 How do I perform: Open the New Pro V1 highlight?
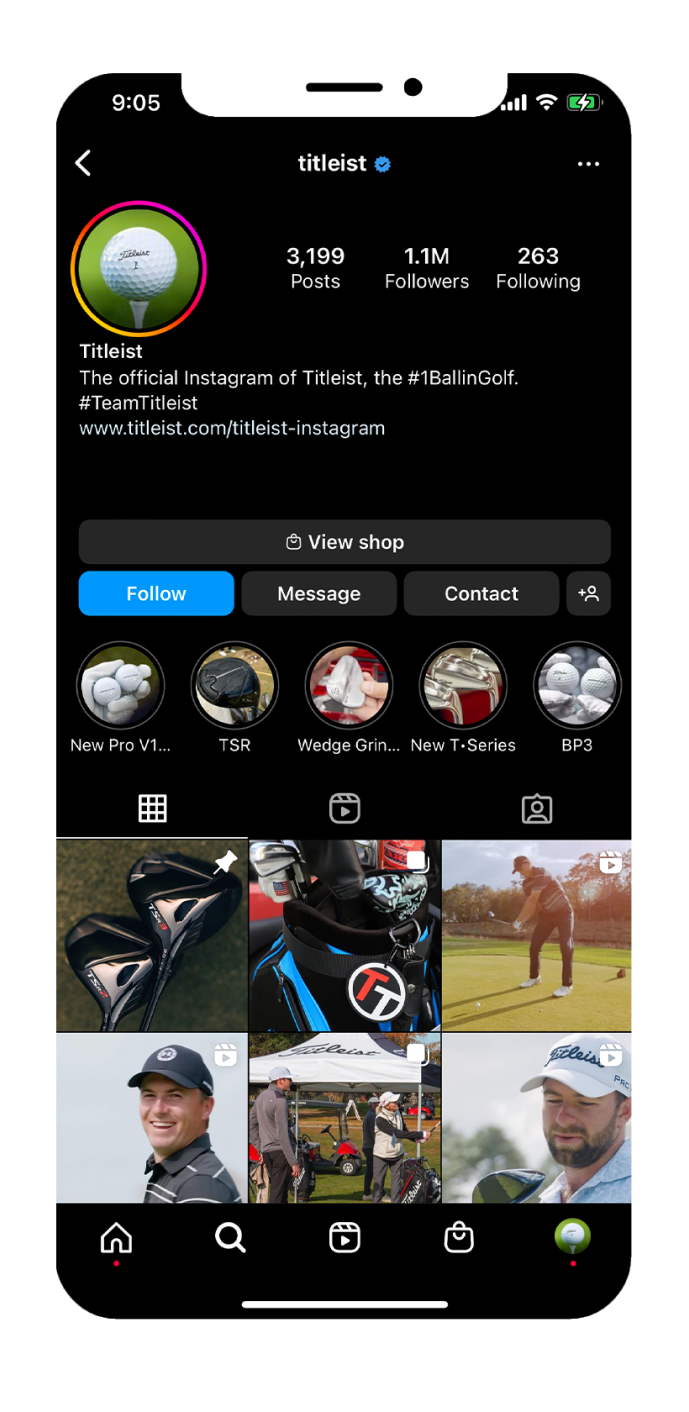click(120, 685)
